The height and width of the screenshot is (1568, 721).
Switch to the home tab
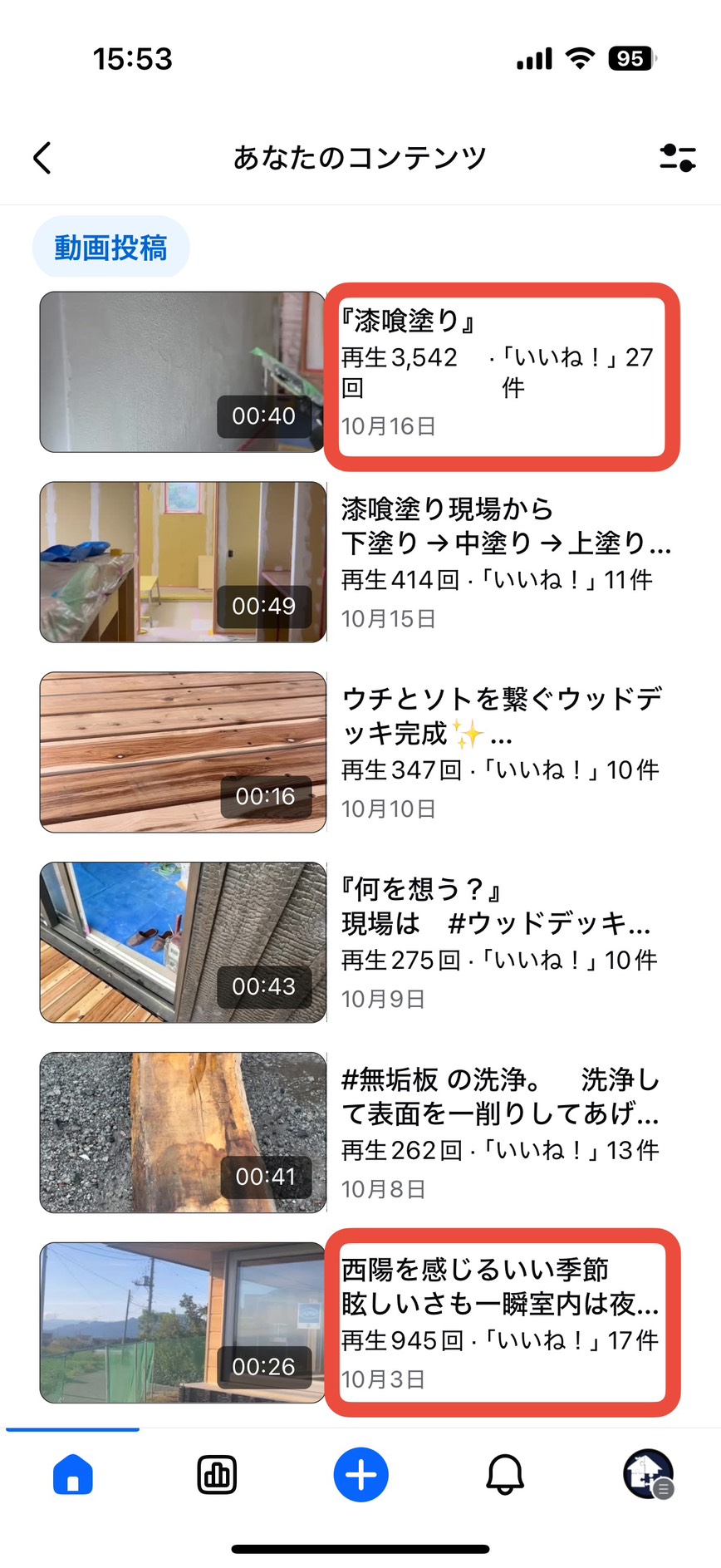(73, 1475)
